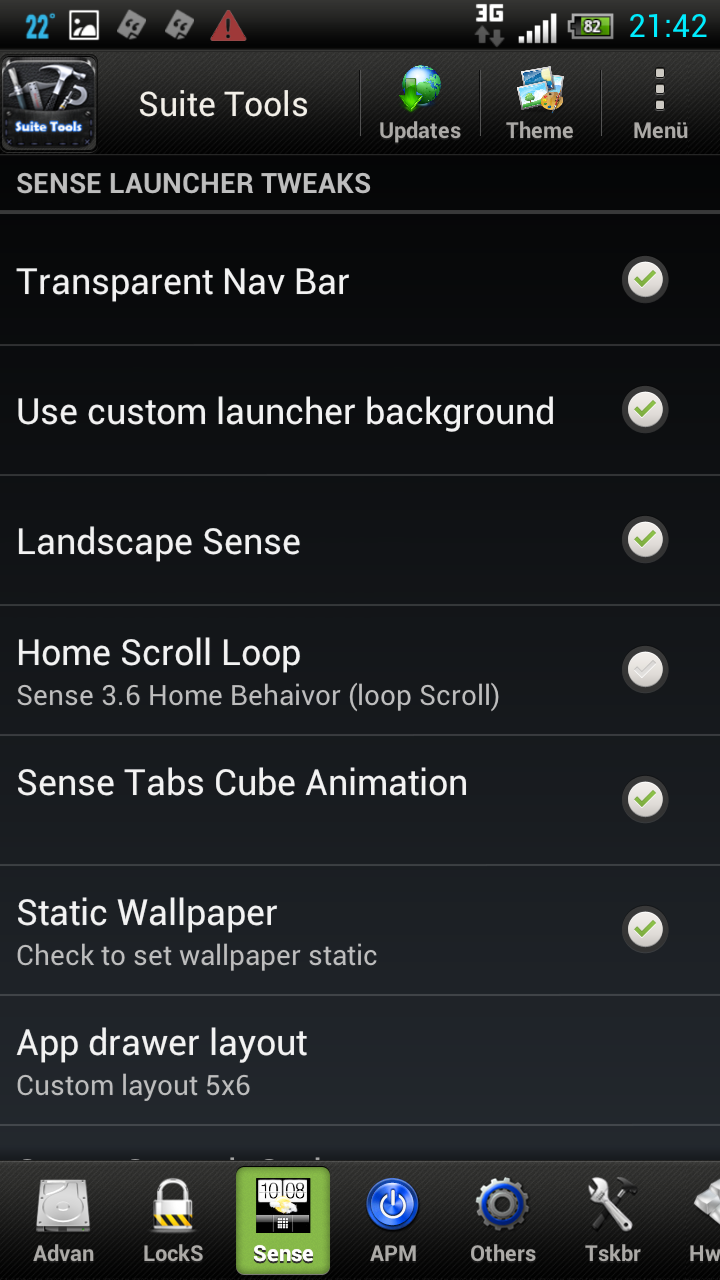720x1280 pixels.
Task: Tap the Suite Tools app logo
Action: [50, 104]
